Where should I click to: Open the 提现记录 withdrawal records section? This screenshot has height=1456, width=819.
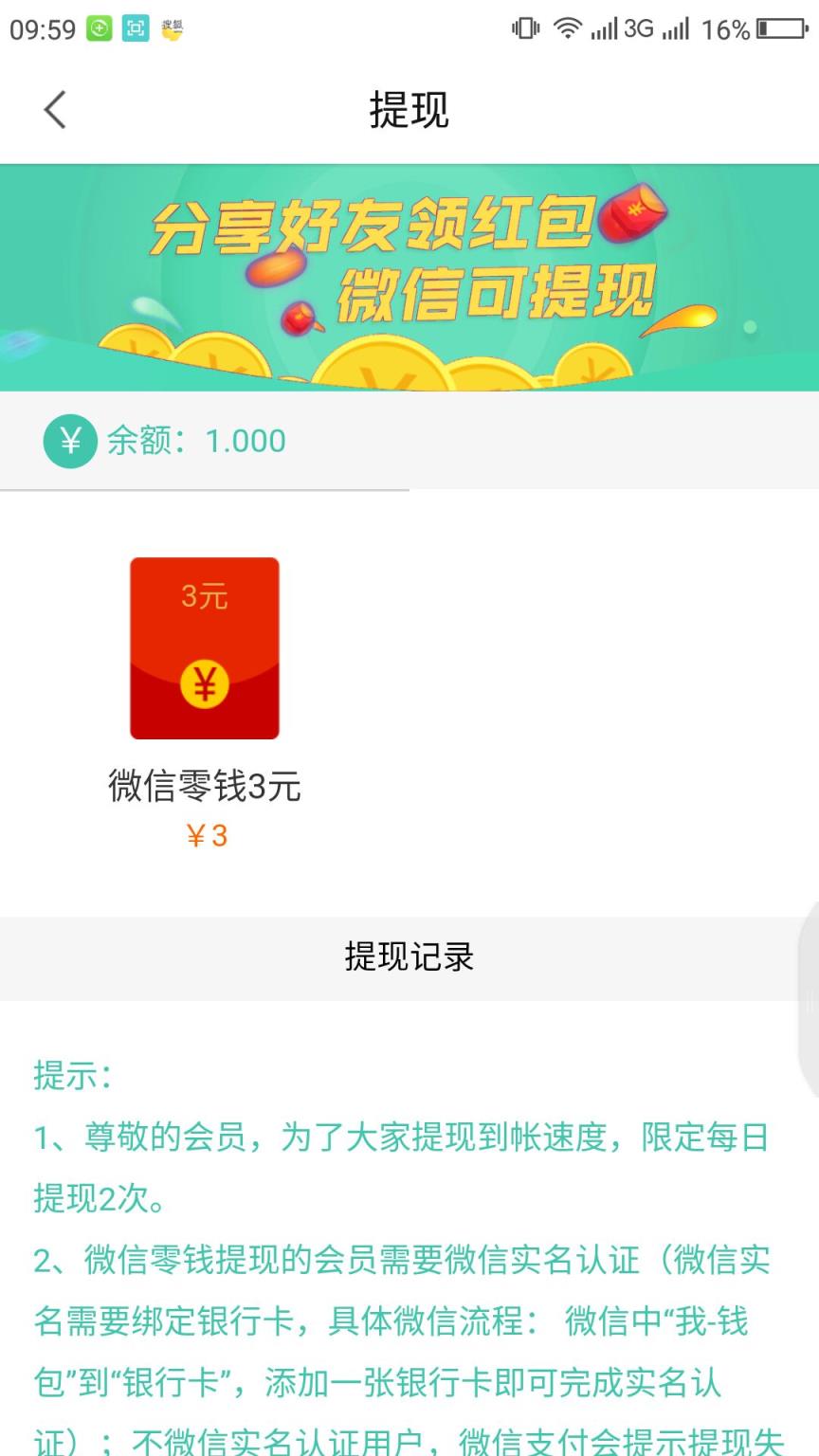408,957
